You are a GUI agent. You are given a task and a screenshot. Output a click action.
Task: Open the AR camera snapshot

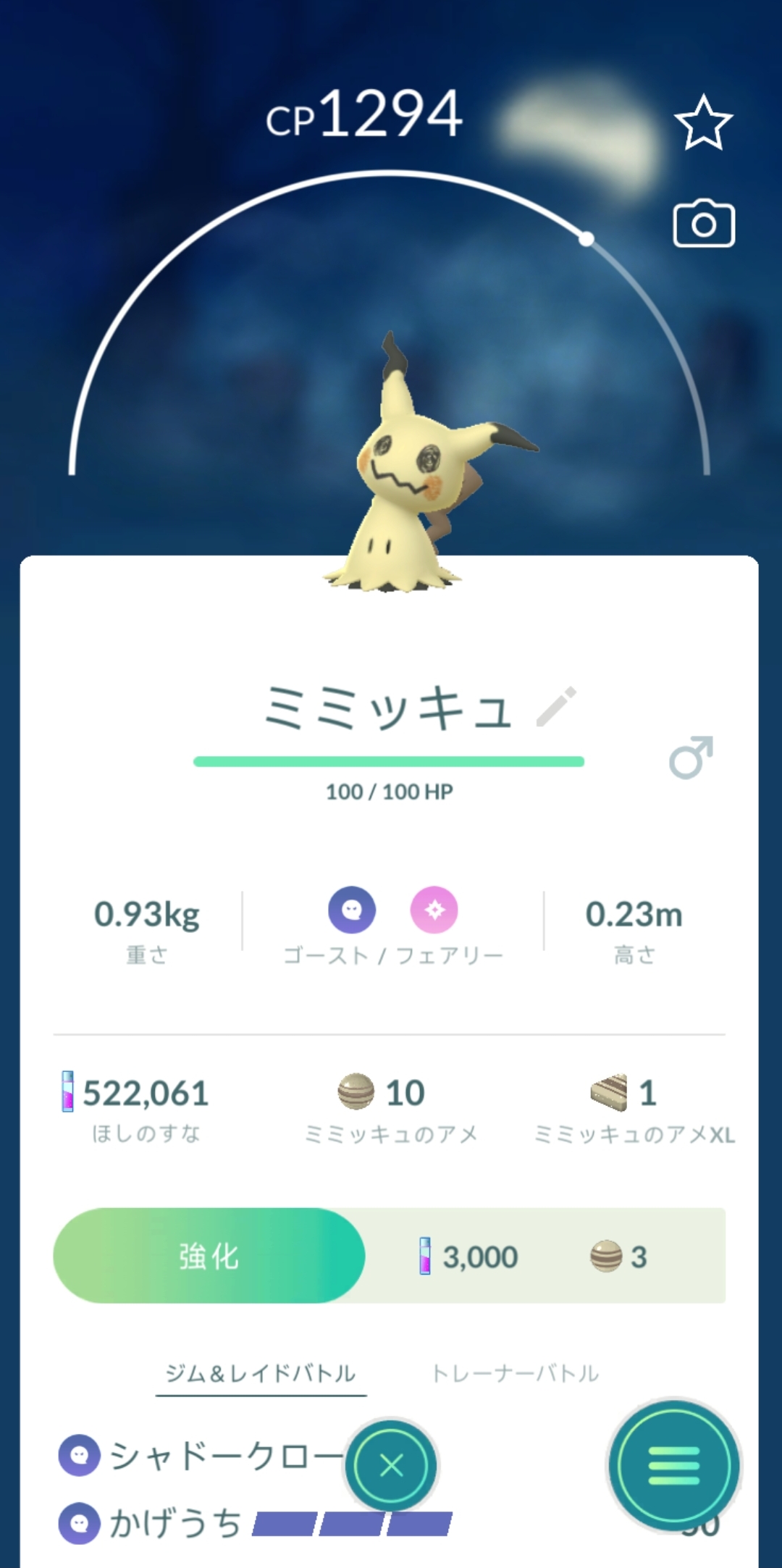[x=704, y=225]
